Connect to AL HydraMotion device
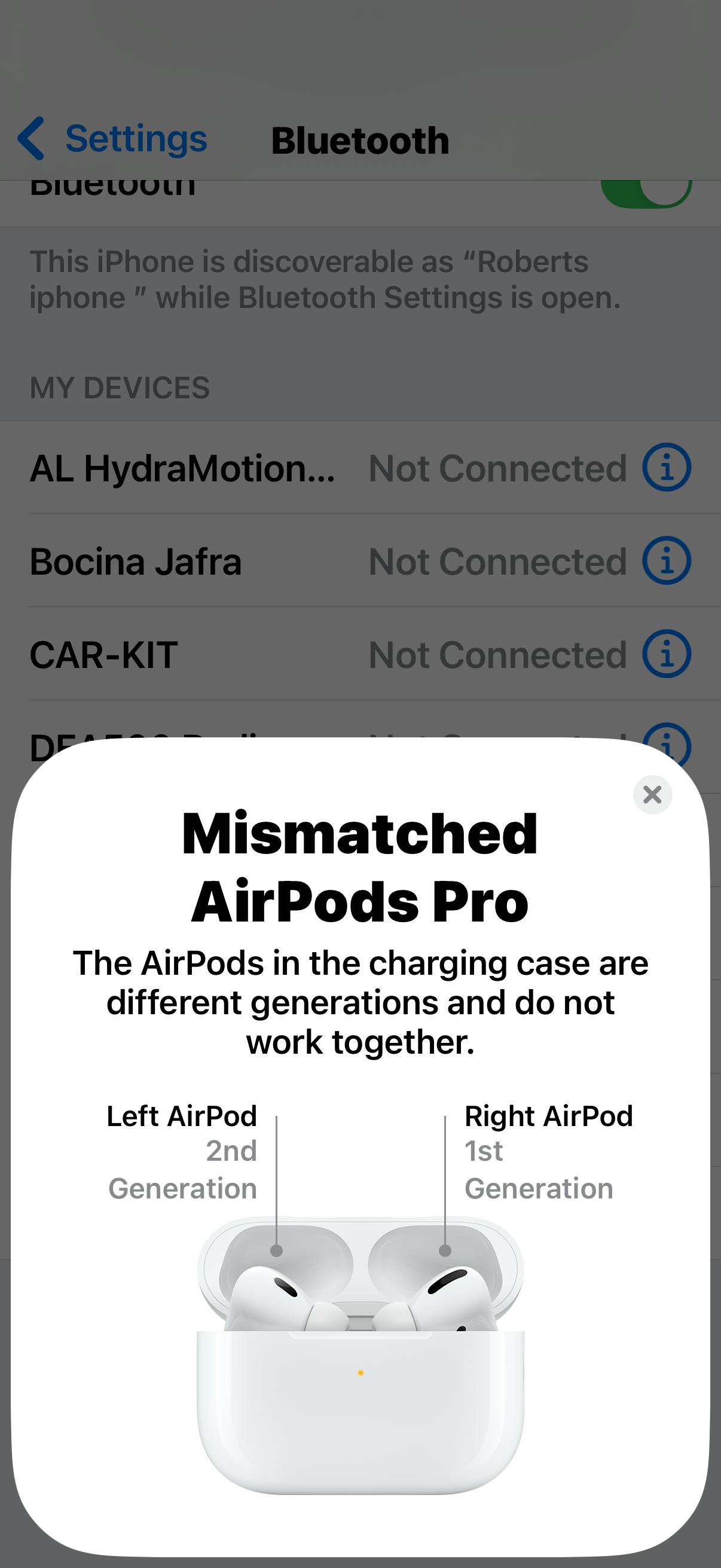The width and height of the screenshot is (721, 1568). tap(182, 468)
